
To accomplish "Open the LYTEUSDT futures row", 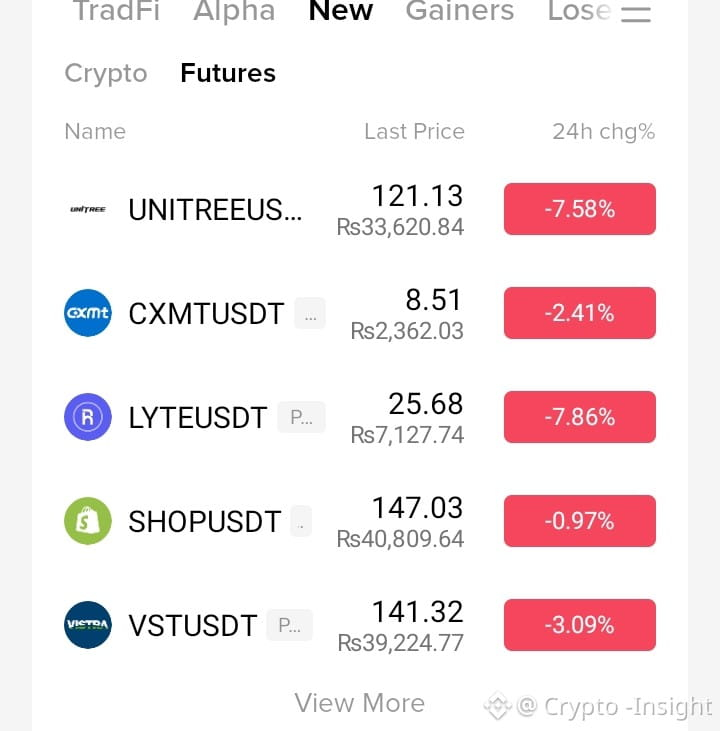I will click(x=360, y=417).
